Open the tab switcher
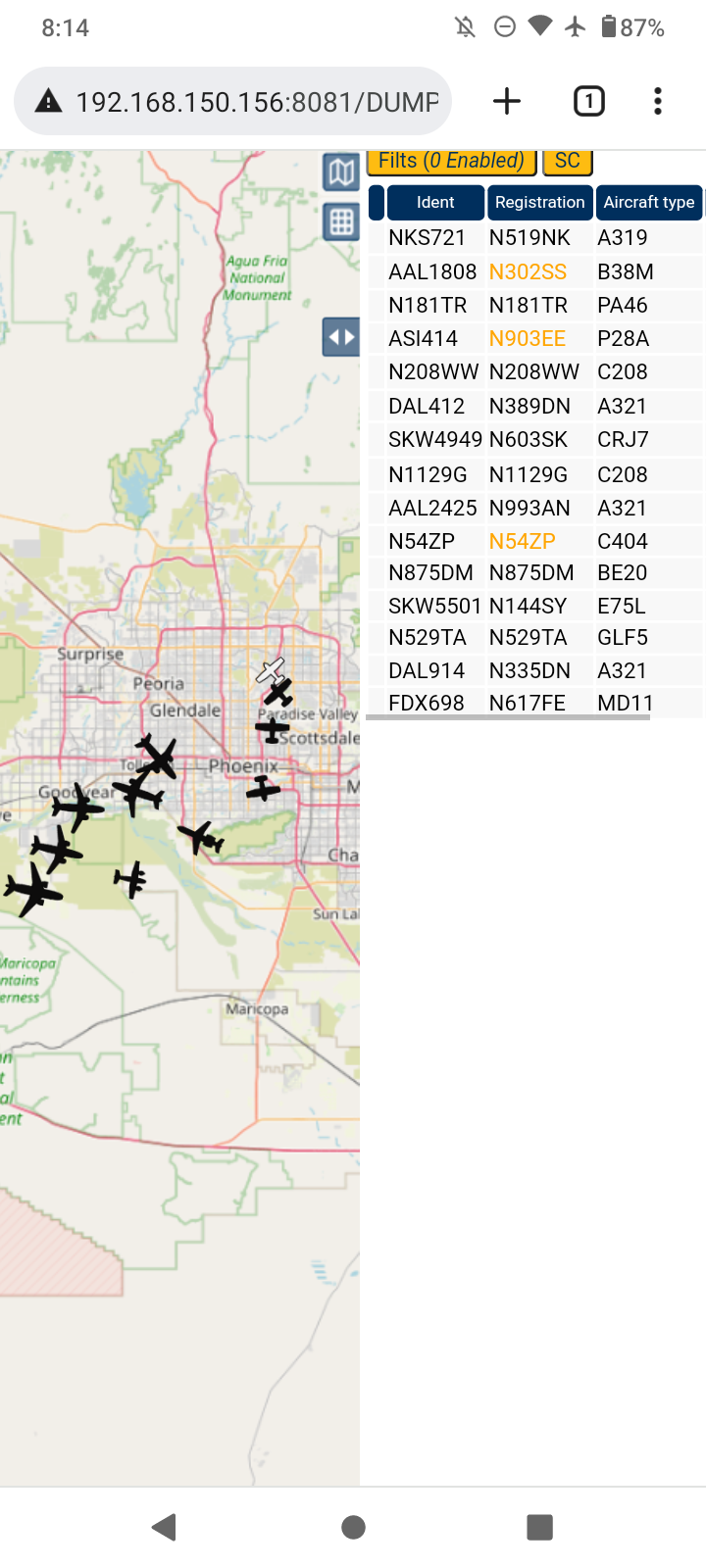This screenshot has width=706, height=1568. 588,101
